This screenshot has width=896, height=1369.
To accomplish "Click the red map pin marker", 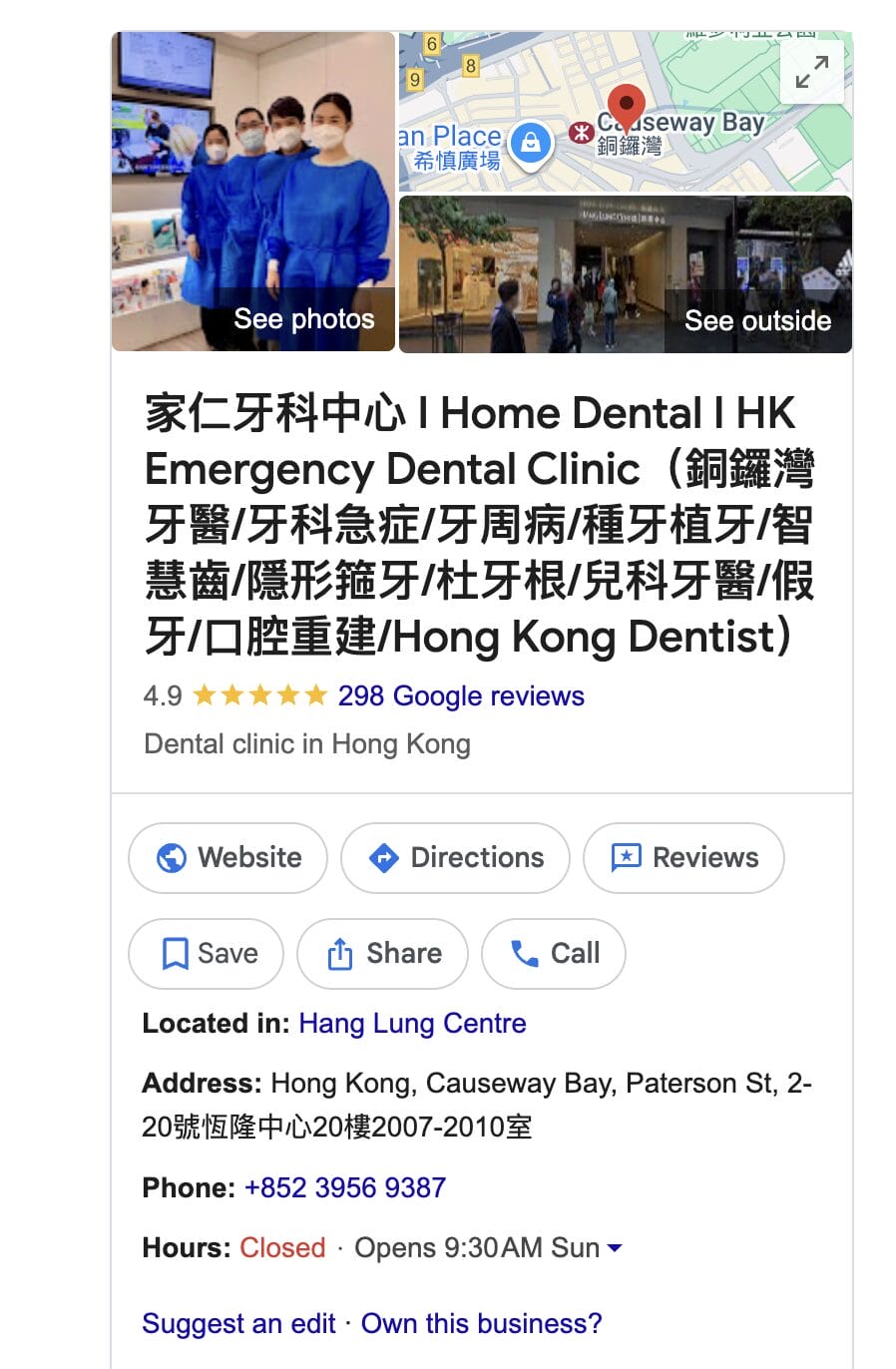I will [627, 105].
